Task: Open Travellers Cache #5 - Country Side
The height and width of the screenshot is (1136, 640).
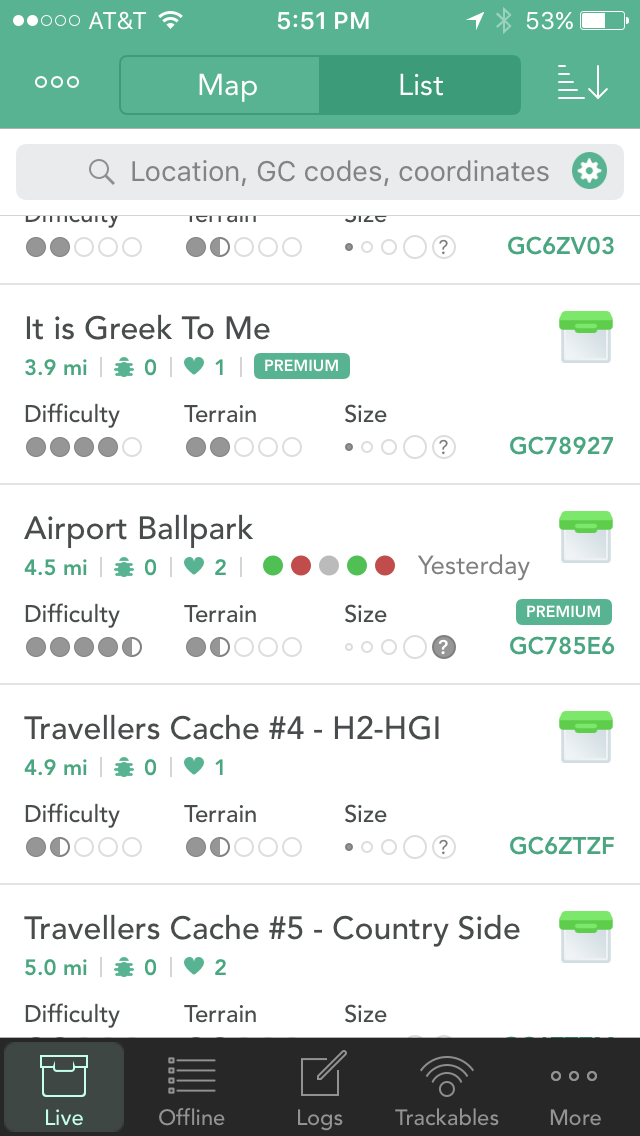Action: point(320,961)
